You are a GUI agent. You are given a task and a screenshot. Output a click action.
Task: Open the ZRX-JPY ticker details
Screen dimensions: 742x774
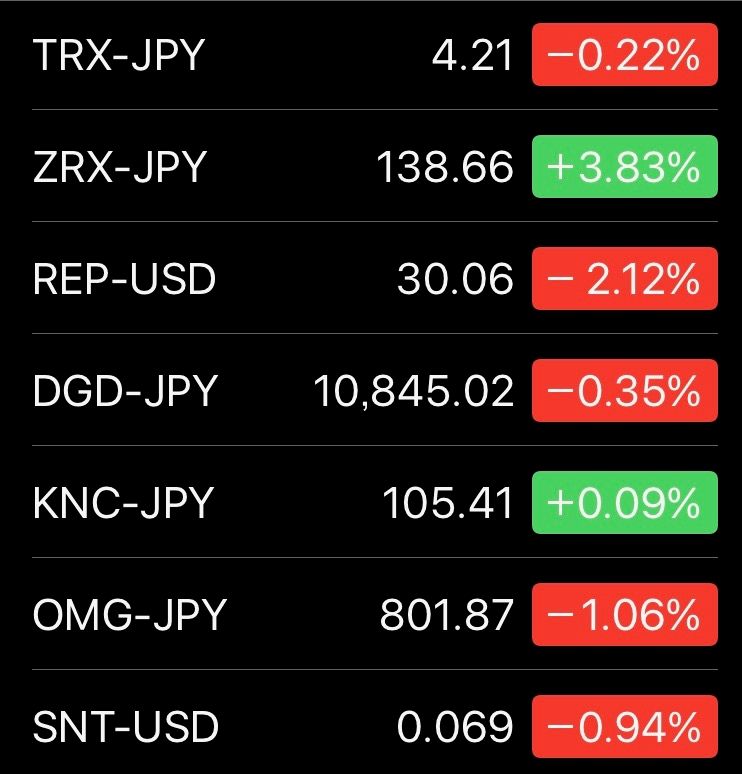pyautogui.click(x=118, y=168)
